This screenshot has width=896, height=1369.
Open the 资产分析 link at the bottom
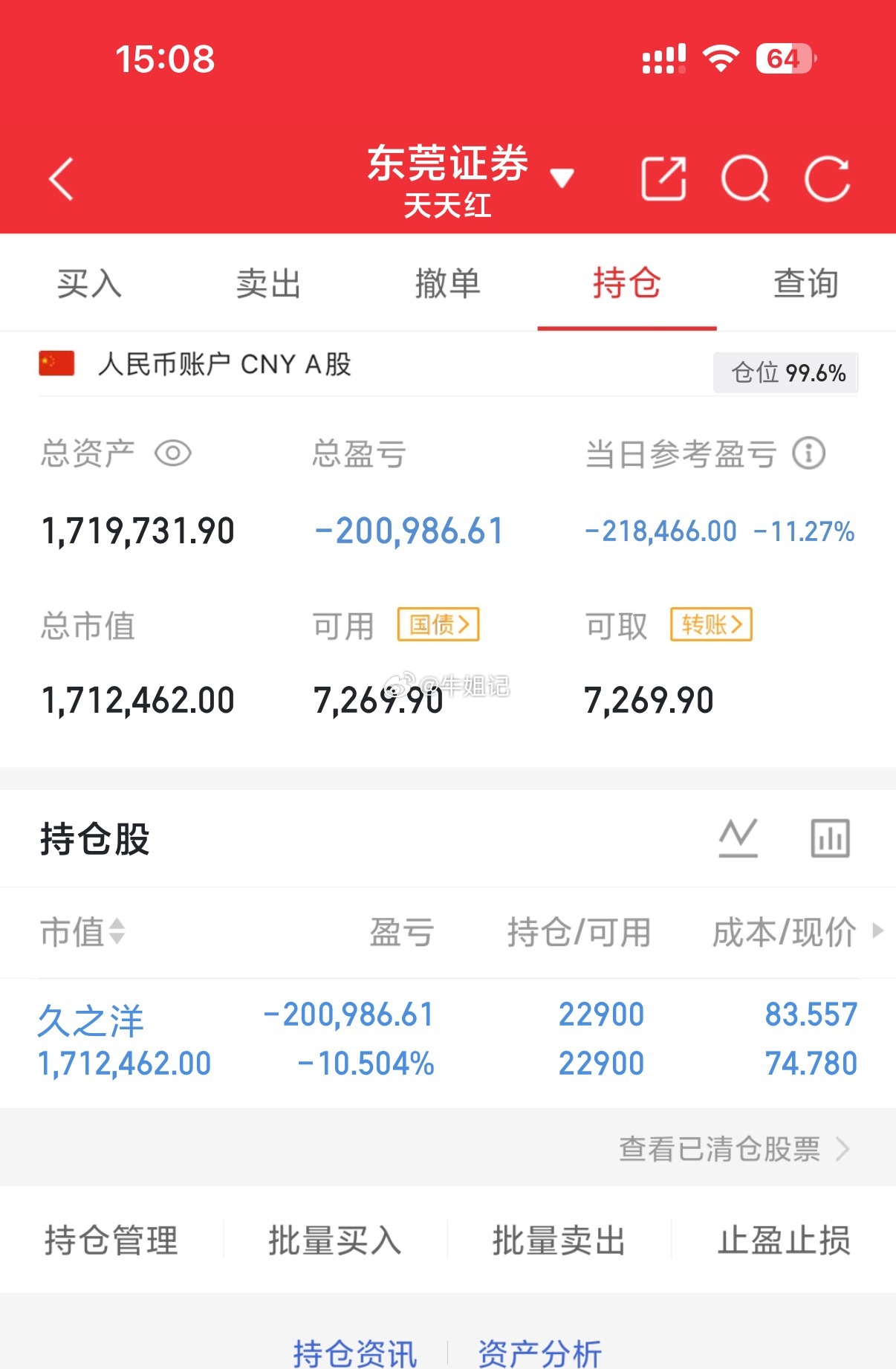click(542, 1354)
